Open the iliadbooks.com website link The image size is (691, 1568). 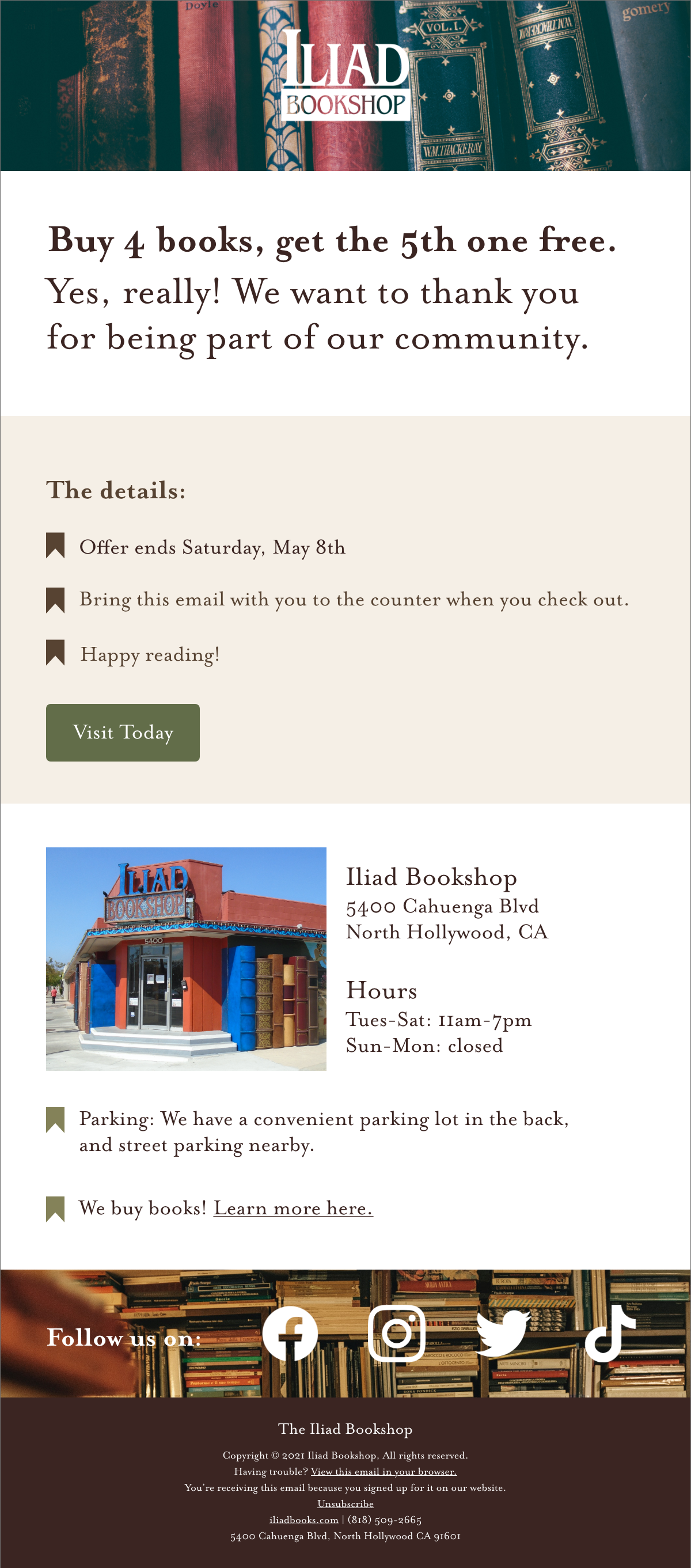[x=303, y=1520]
